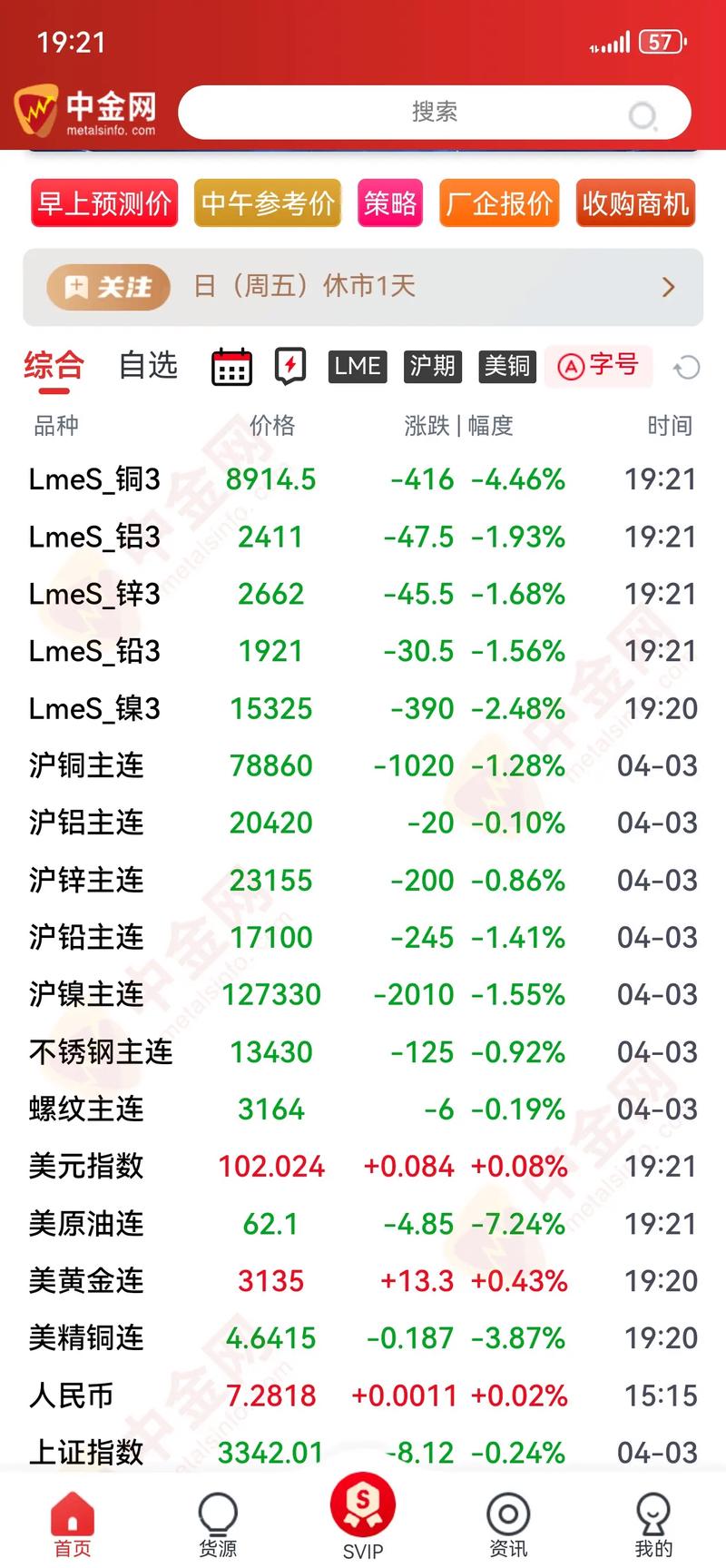Screen dimensions: 726x1568
Task: Tap the 策略 shortcut banner
Action: coord(389,202)
